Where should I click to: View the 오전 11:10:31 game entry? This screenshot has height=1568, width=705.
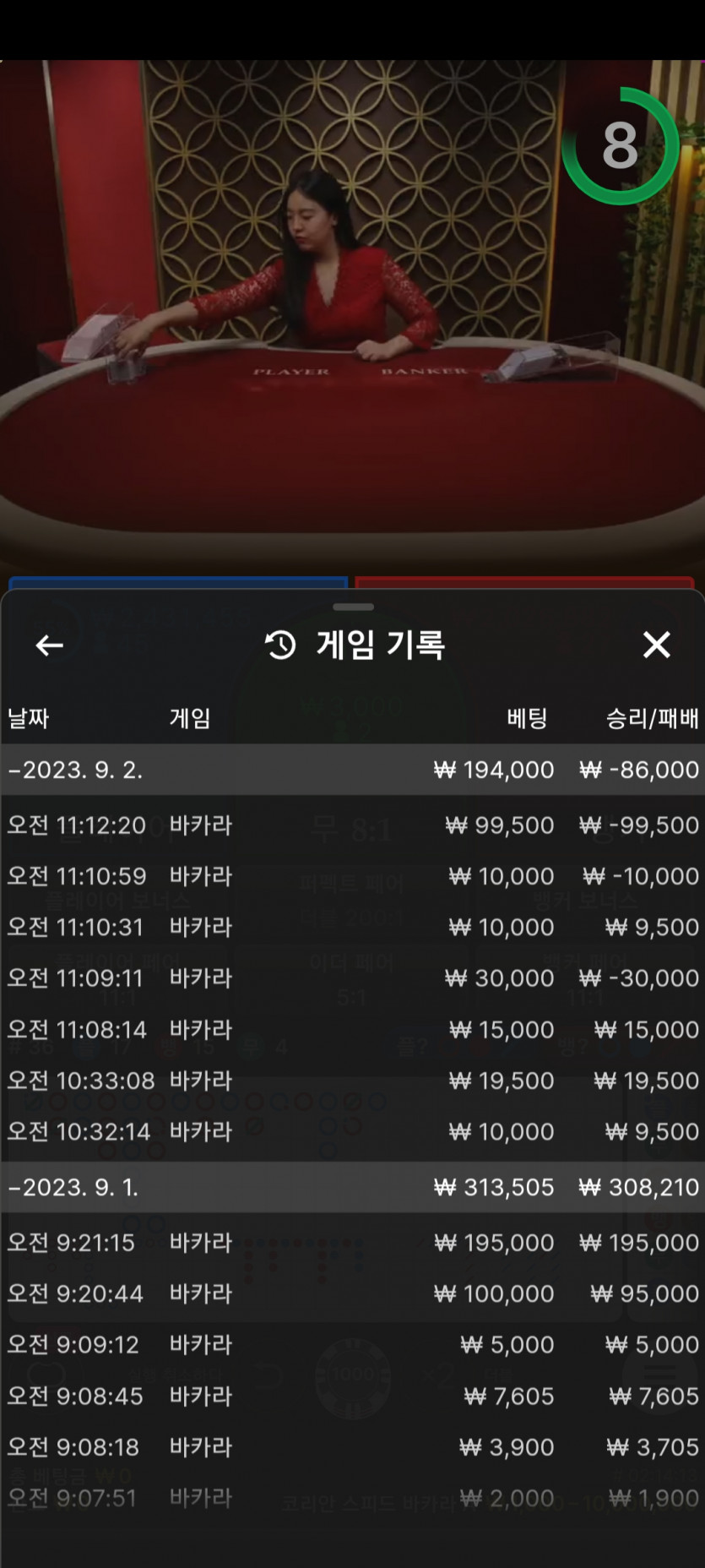pos(352,928)
